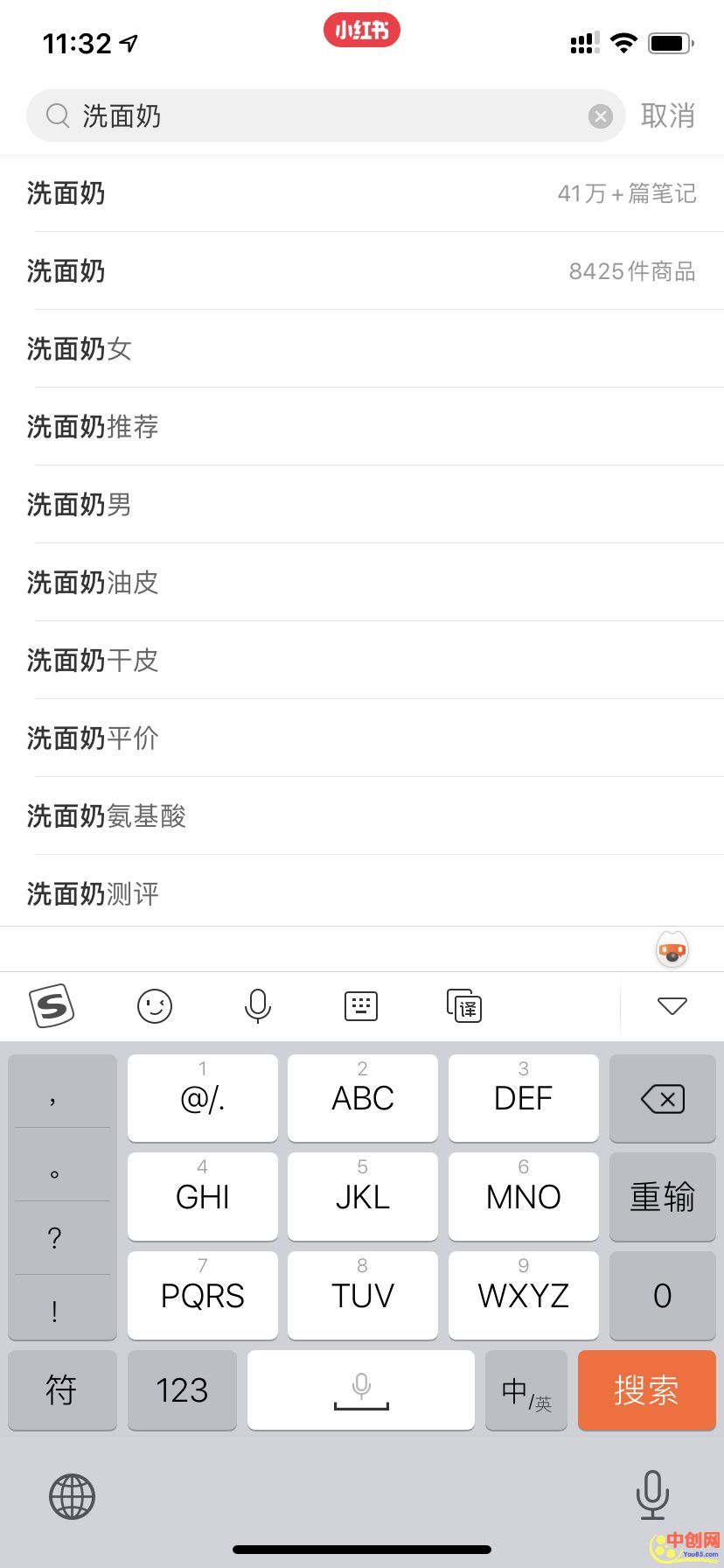Open 洗面奶 results with 41万+篇笔记

pos(362,193)
